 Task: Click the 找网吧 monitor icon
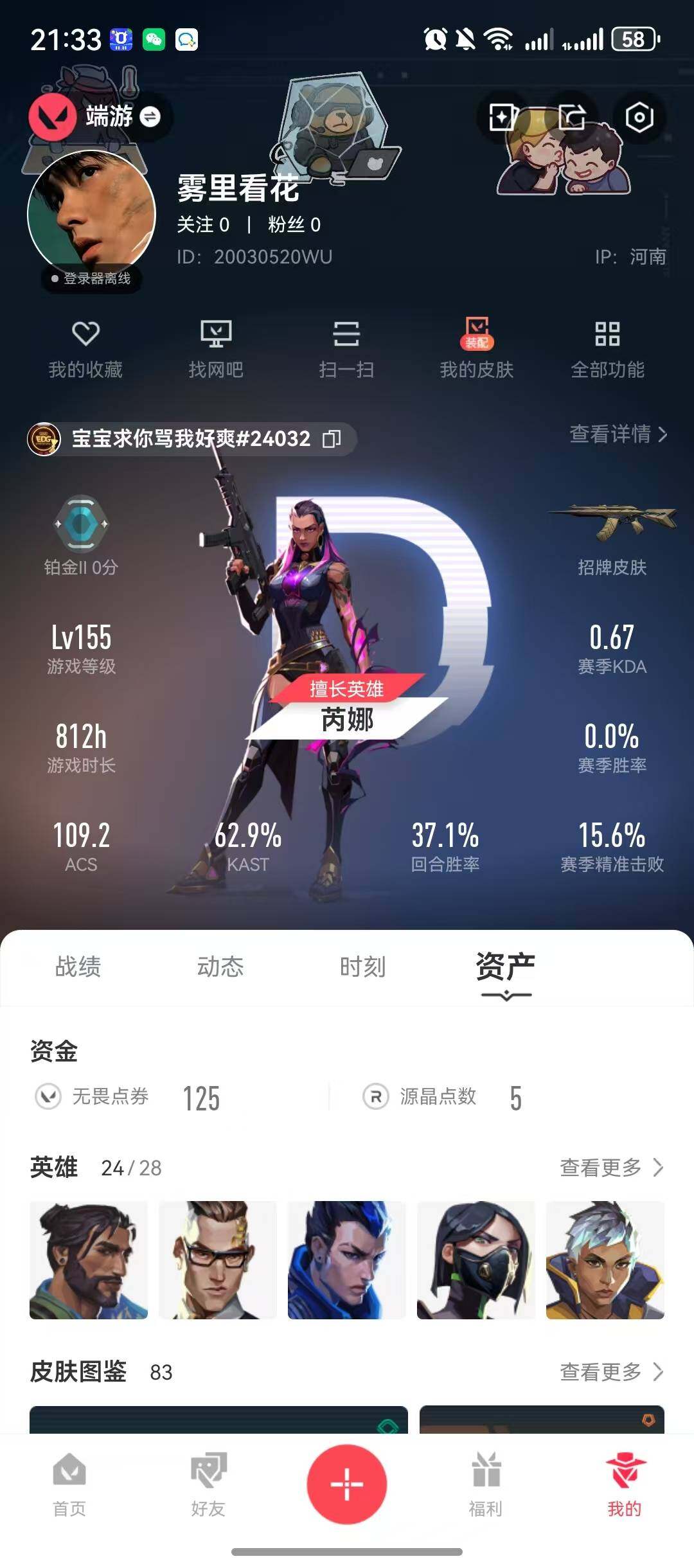pos(217,347)
